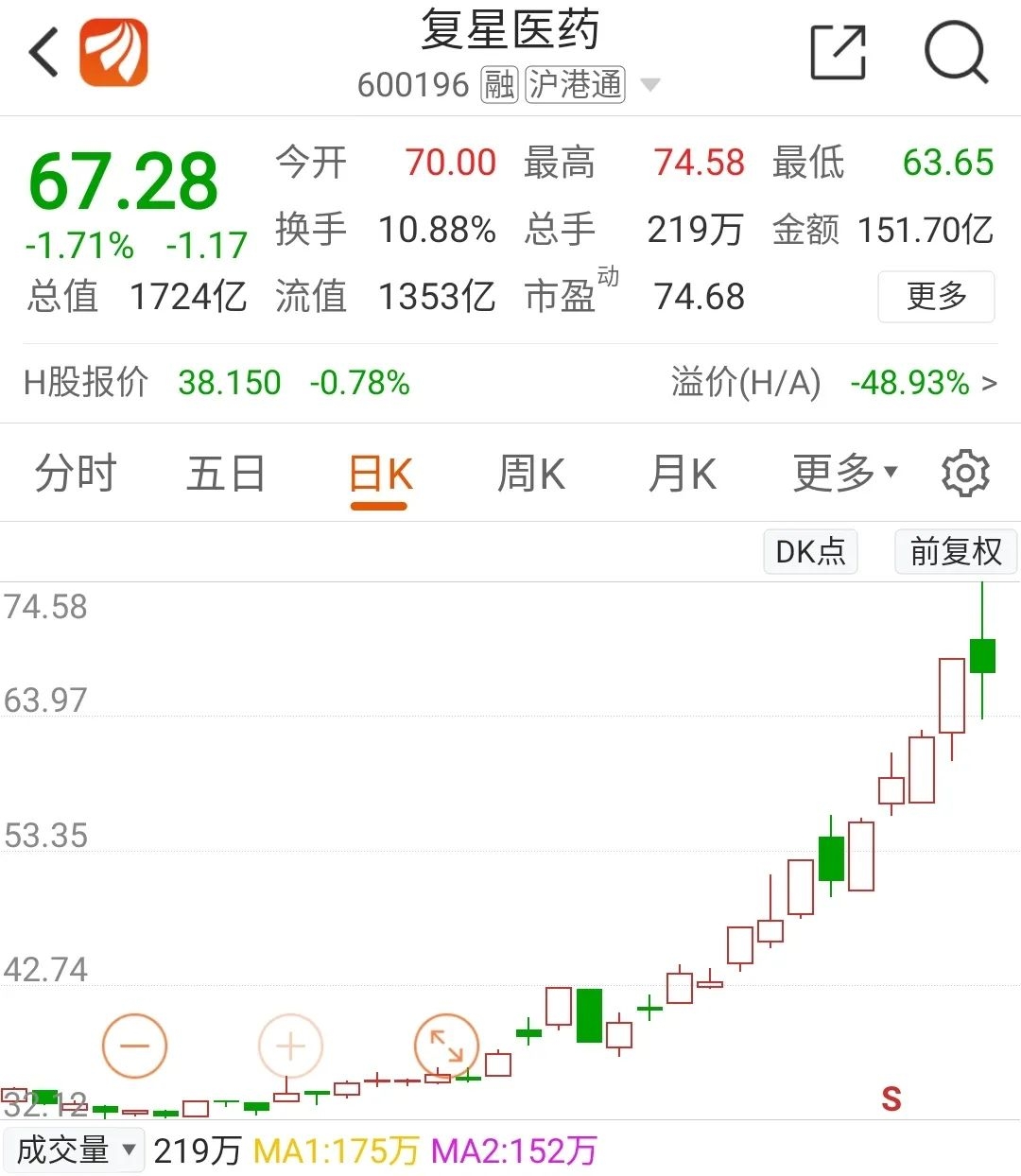
Task: Zoom out the K-line chart
Action: [134, 1046]
